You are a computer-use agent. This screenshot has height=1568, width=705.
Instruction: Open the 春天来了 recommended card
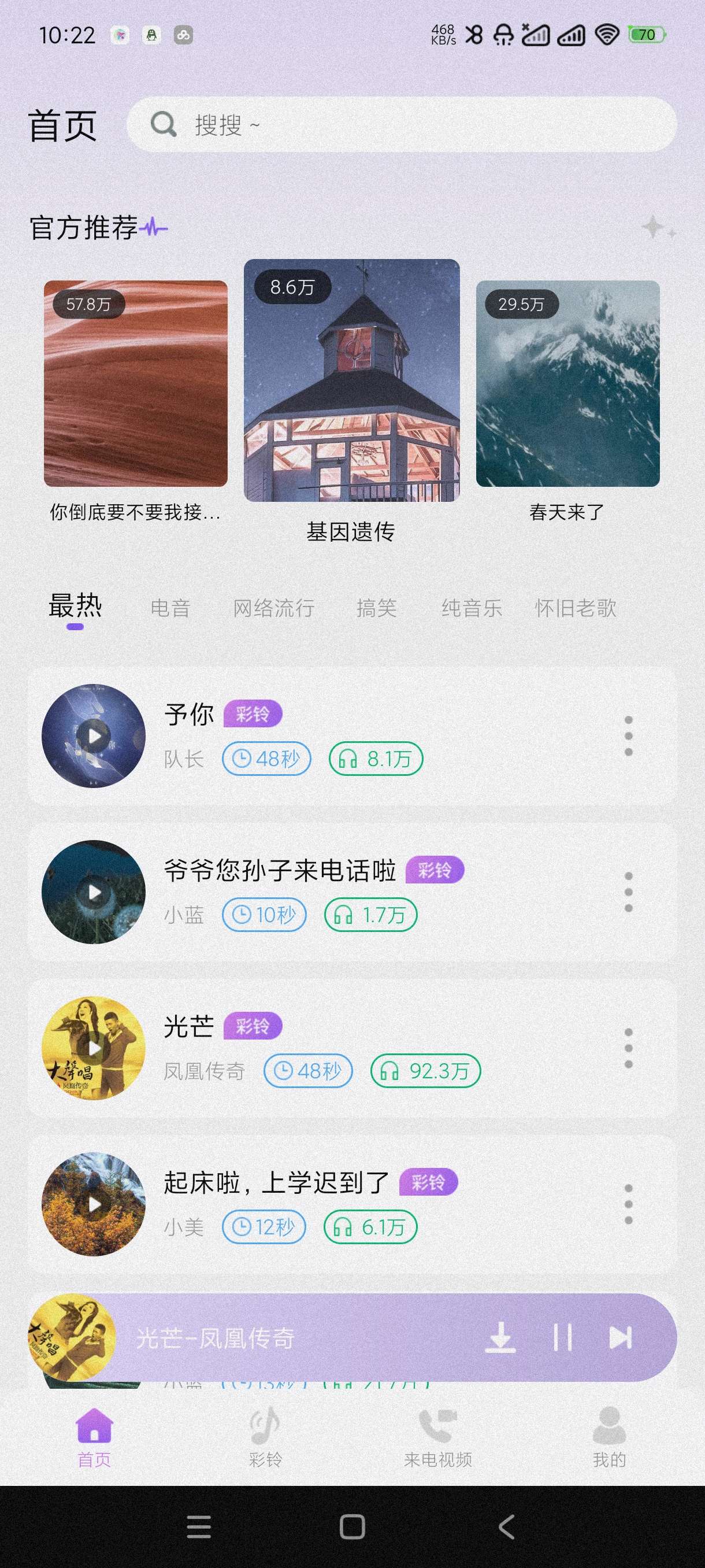pos(567,383)
